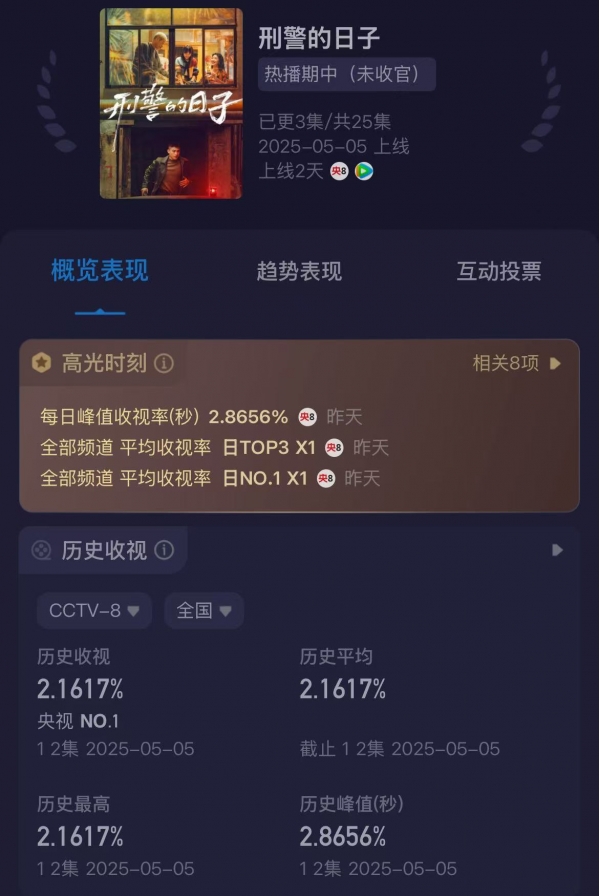Open the 刑警的日子 poster
600x896 pixels.
coord(171,103)
